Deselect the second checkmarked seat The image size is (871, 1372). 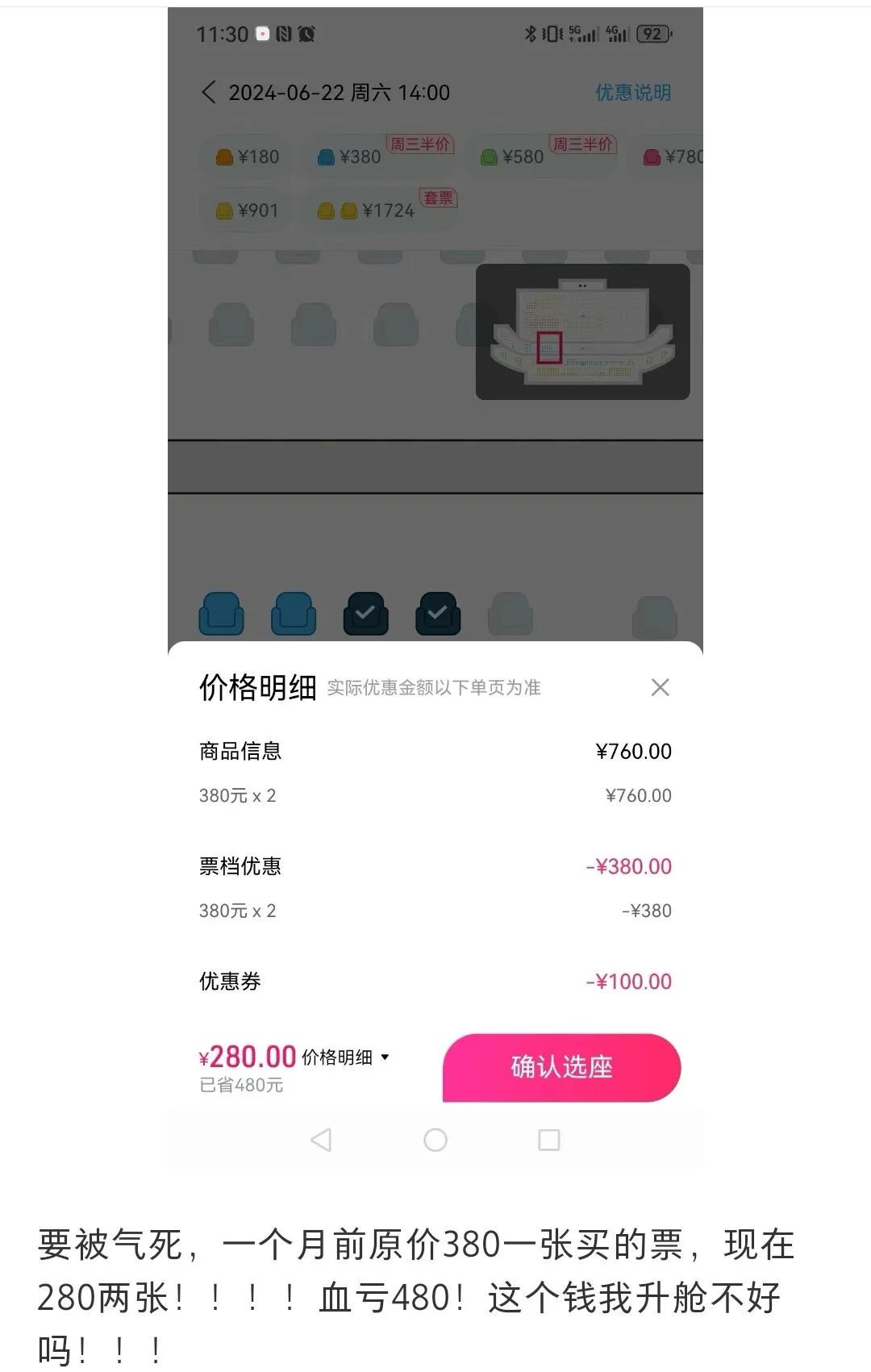(438, 613)
